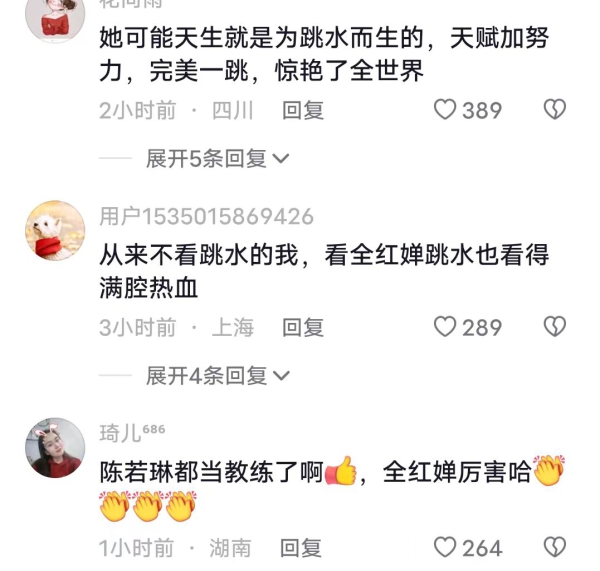Reply to 琦儿's 湖南 comment
The image size is (600, 571).
(x=300, y=547)
